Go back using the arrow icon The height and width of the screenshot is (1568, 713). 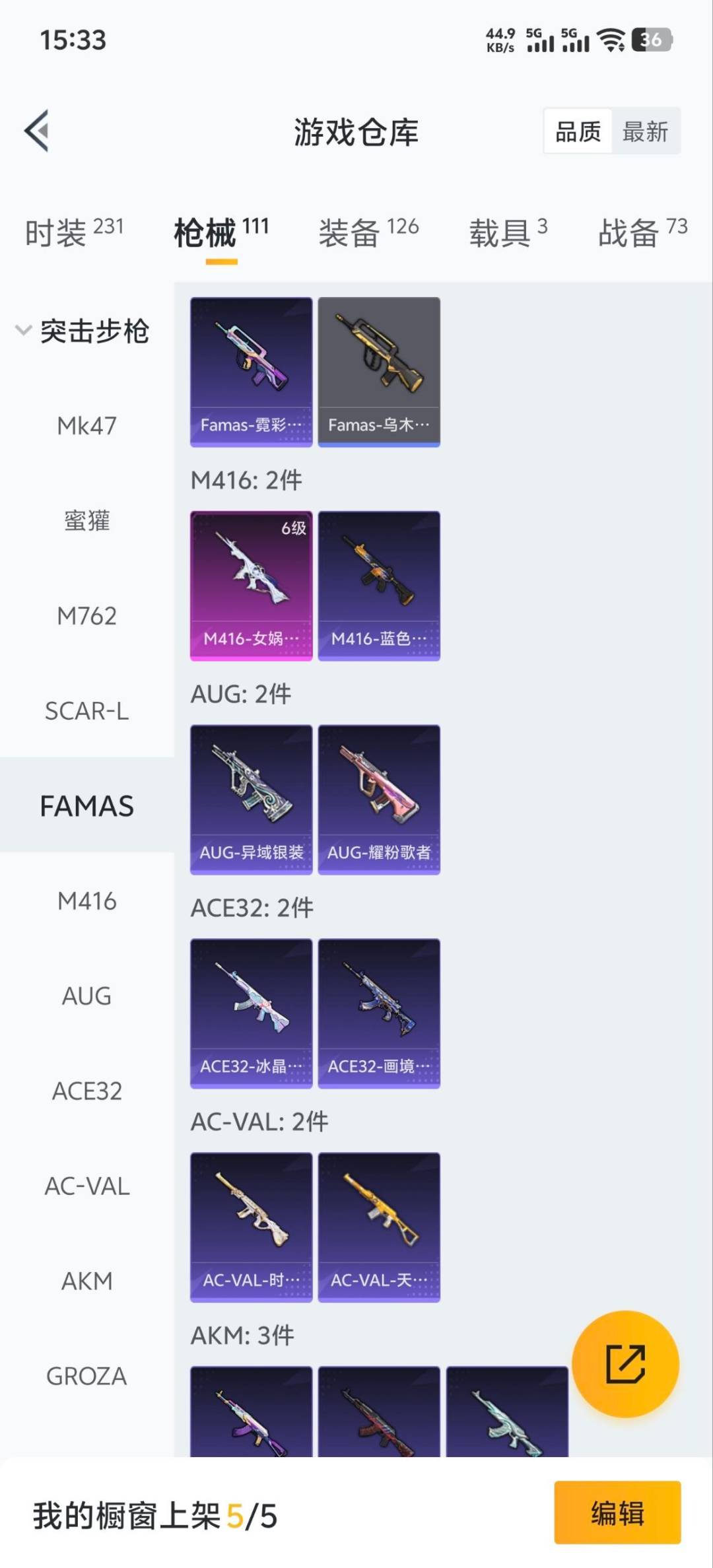(x=38, y=131)
